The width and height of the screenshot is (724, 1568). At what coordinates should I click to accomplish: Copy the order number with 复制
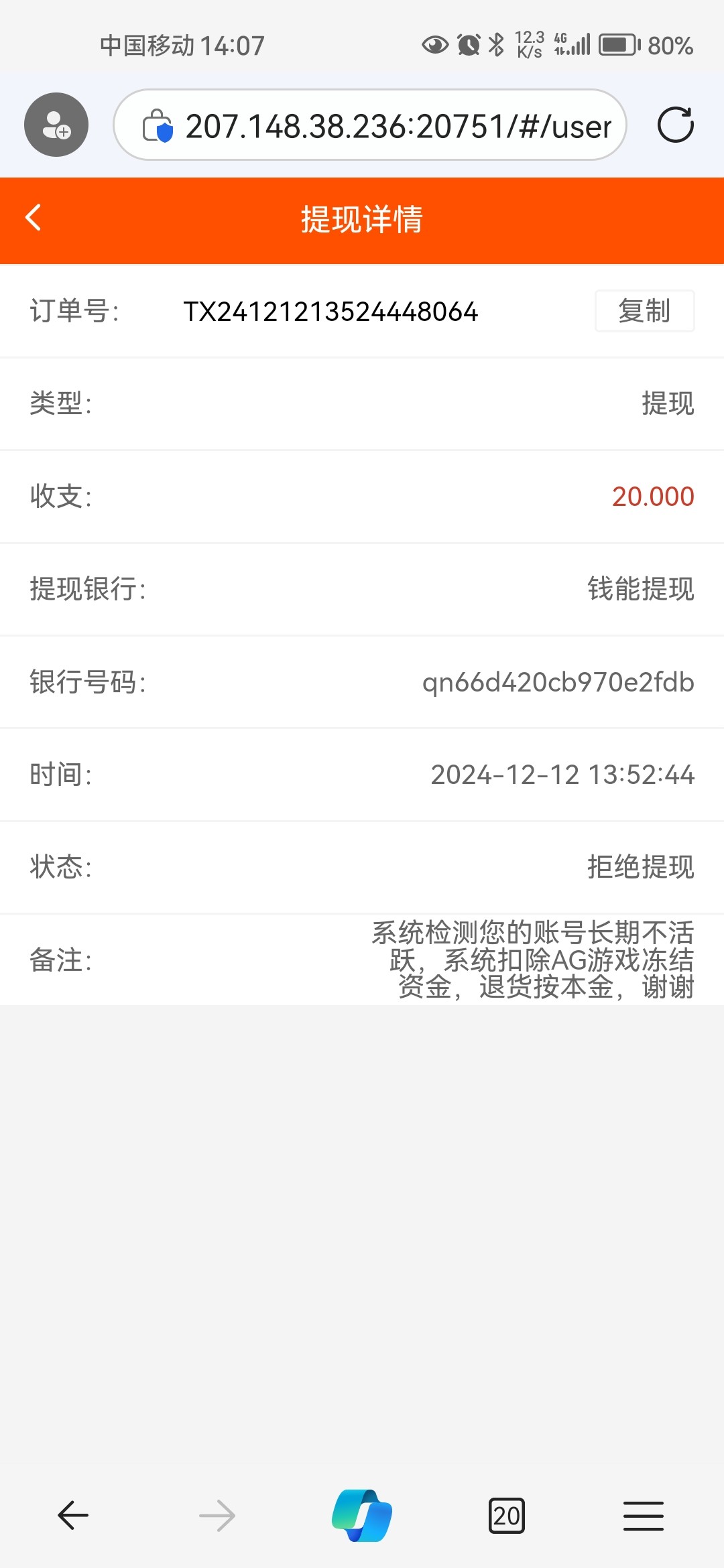coord(644,311)
